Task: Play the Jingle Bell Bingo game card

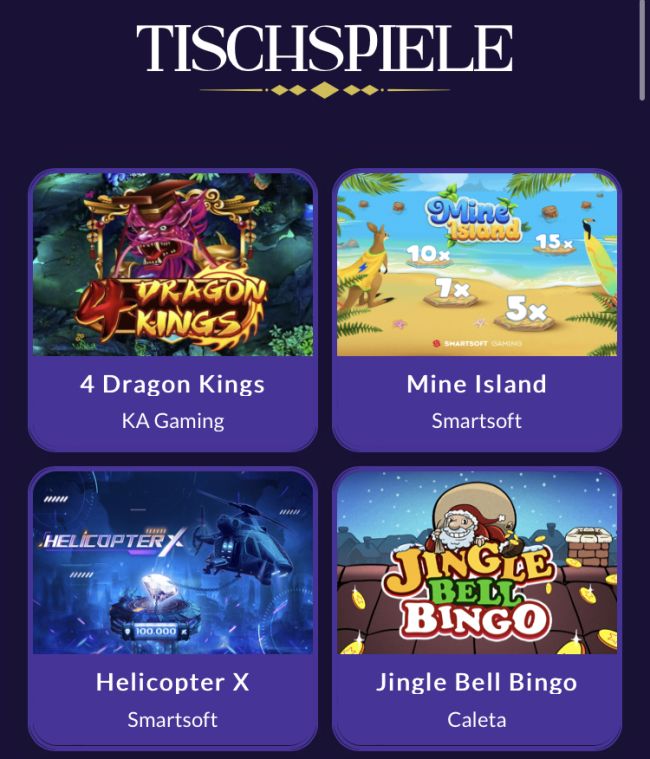Action: tap(477, 563)
